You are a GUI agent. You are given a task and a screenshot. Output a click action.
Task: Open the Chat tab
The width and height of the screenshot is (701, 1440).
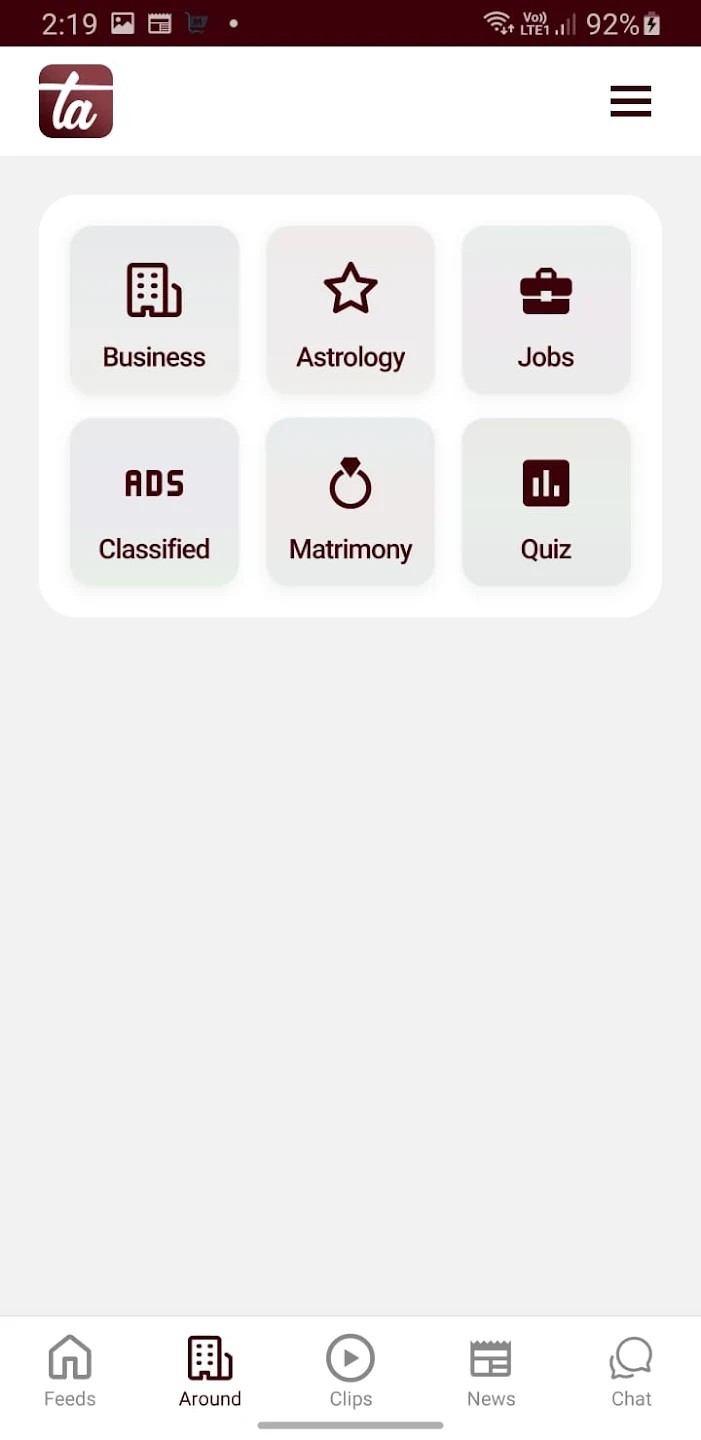[x=631, y=1372]
